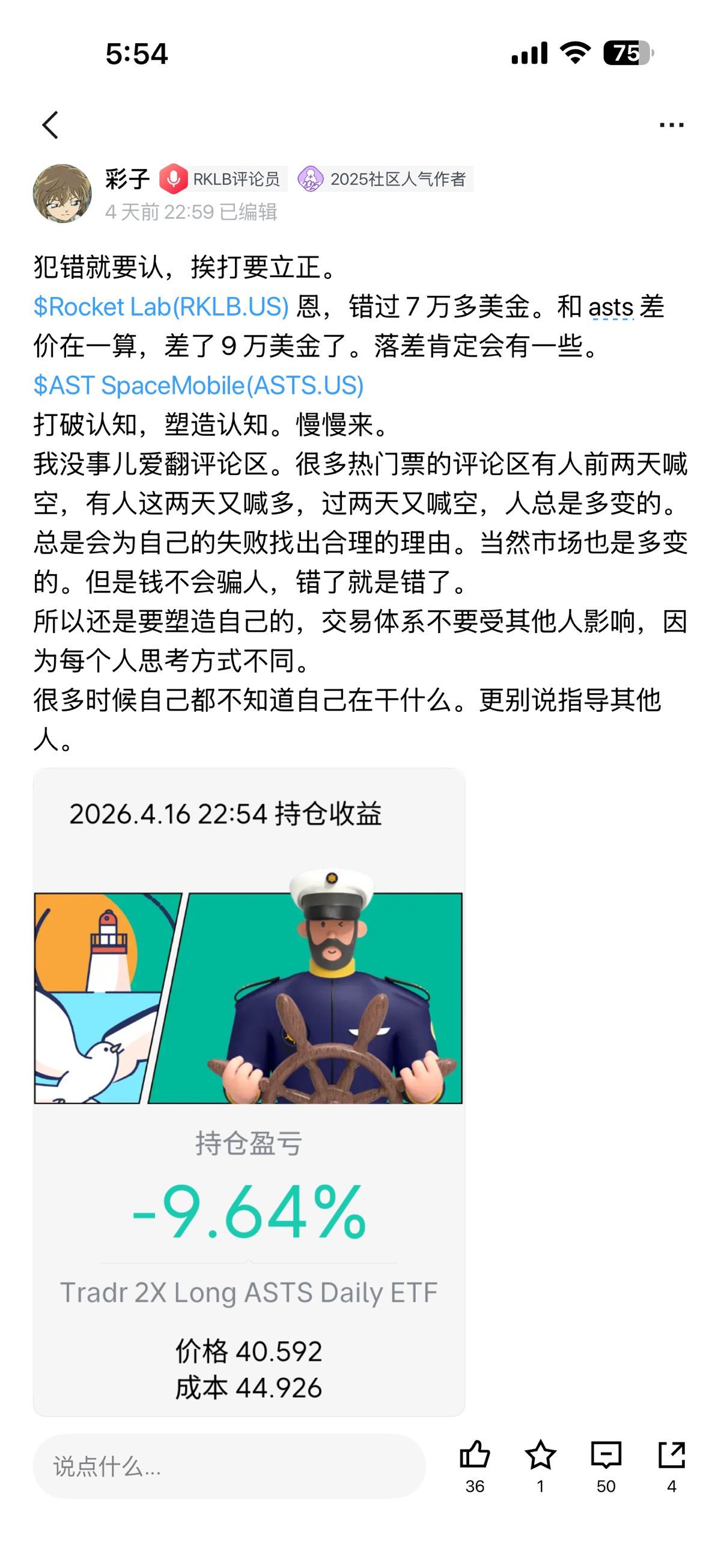Image resolution: width=721 pixels, height=1568 pixels.
Task: Like this post
Action: [x=475, y=1456]
